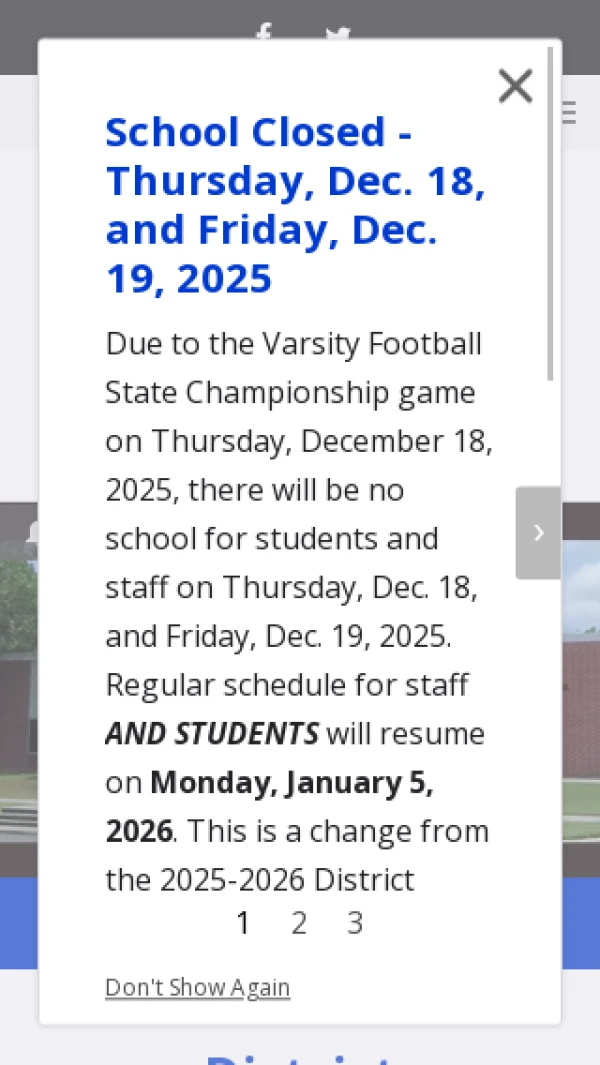Close the School Closed announcement popup

coord(515,86)
